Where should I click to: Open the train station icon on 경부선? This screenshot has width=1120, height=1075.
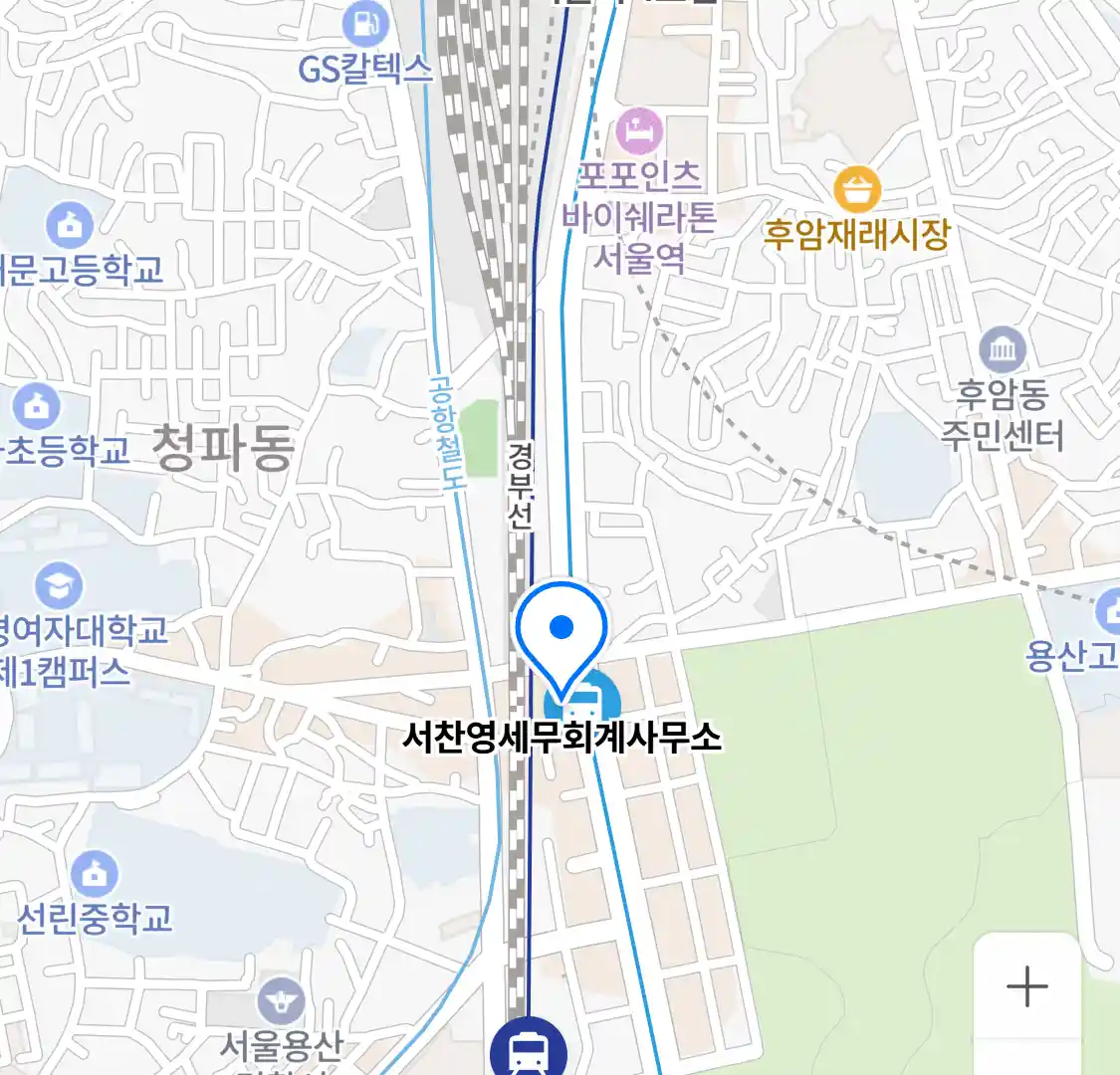click(529, 1051)
